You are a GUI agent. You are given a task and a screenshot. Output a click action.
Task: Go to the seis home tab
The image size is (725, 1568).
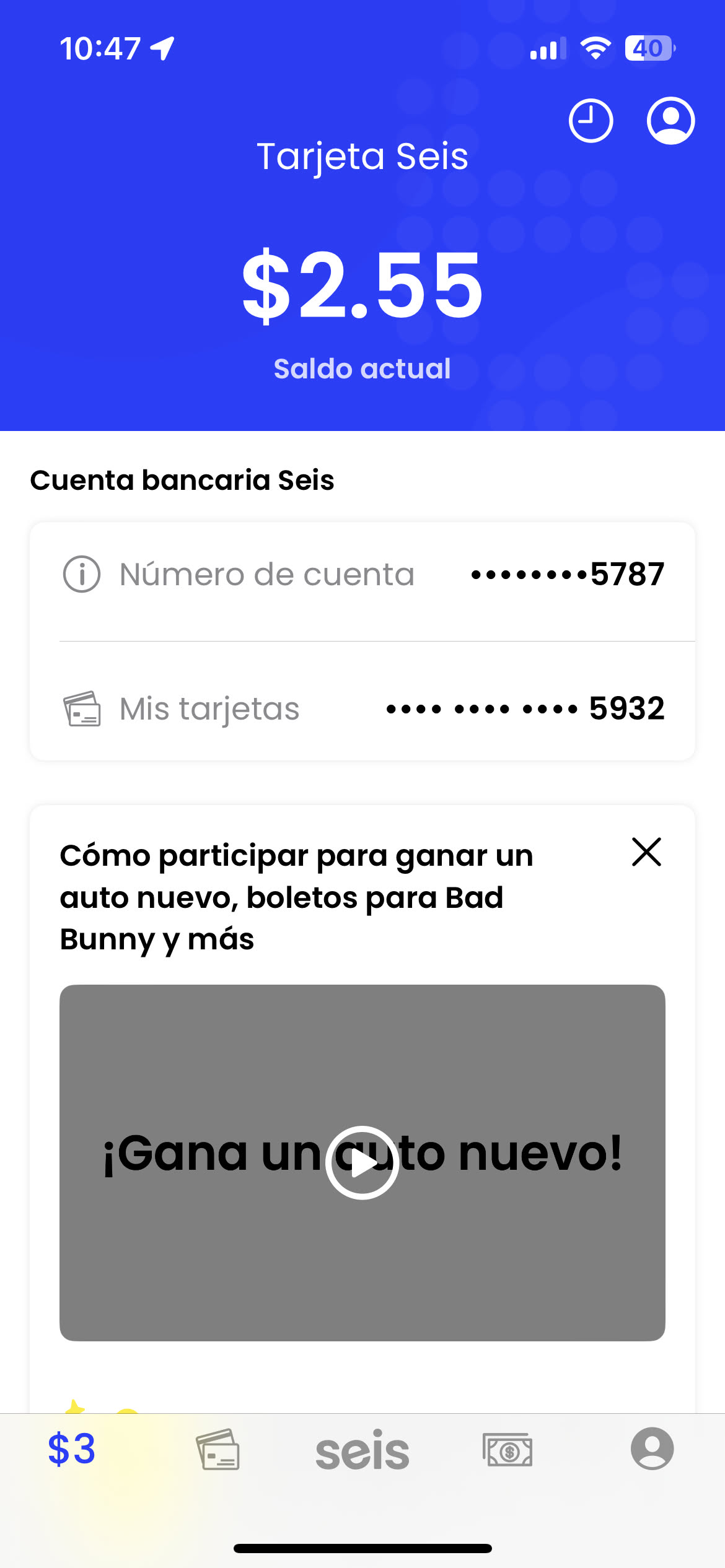362,1450
